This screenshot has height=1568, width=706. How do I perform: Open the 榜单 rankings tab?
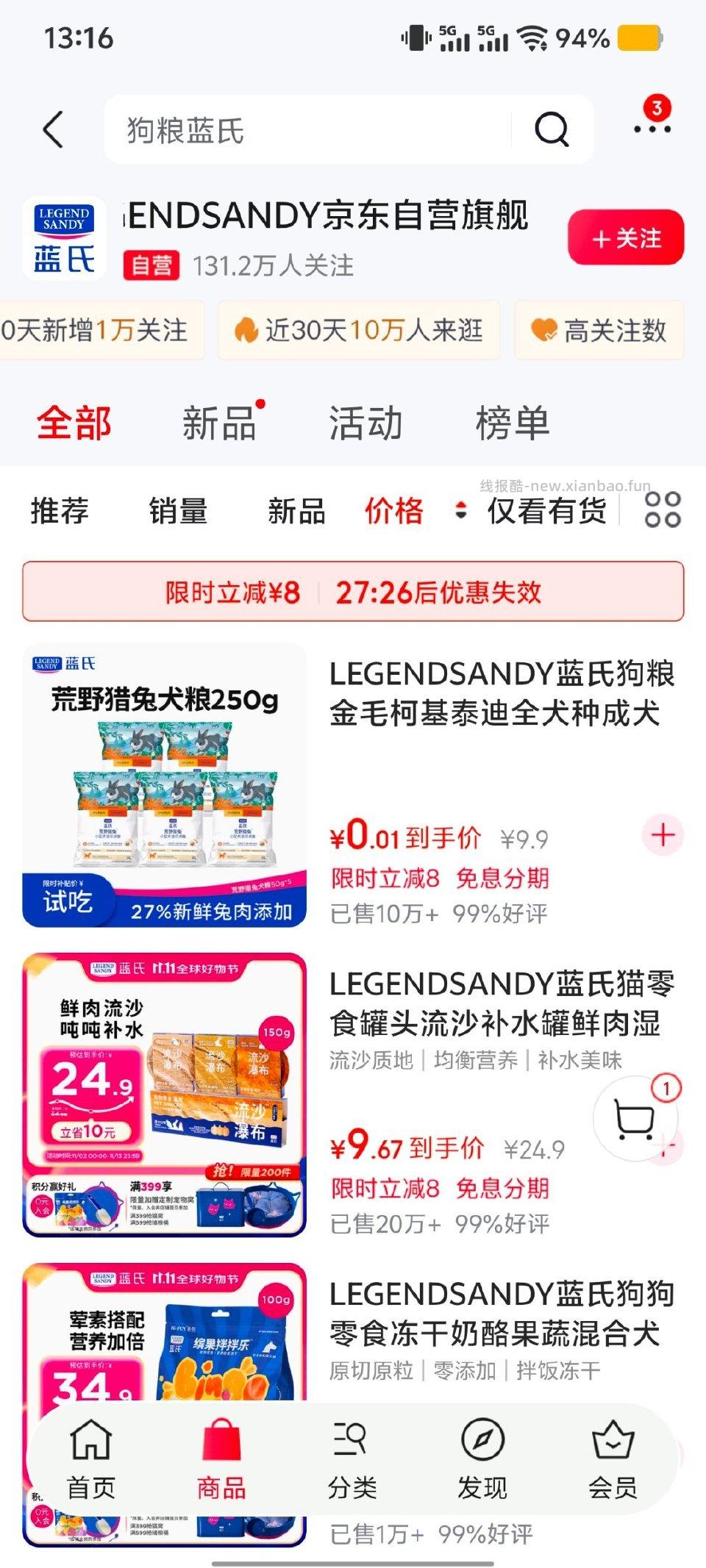click(x=513, y=422)
